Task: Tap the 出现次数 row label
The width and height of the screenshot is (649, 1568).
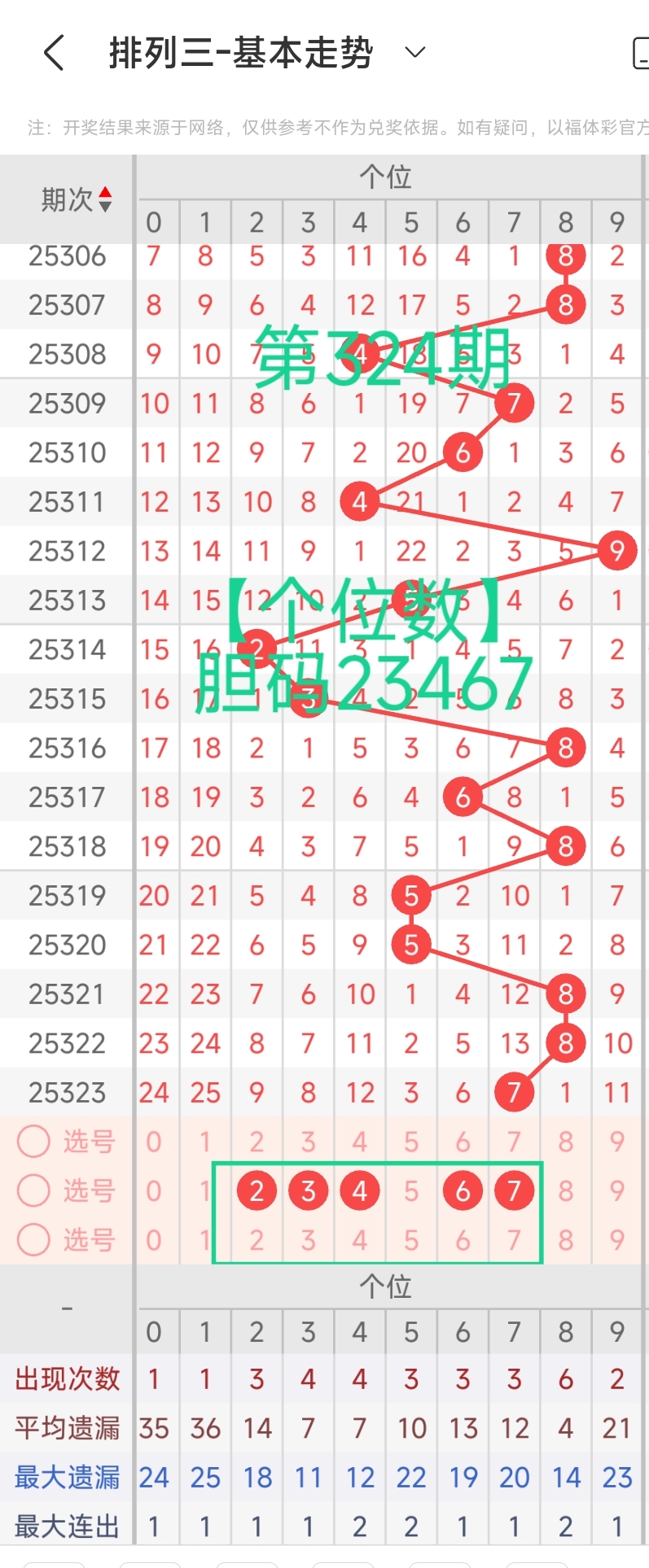Action: (x=67, y=1379)
